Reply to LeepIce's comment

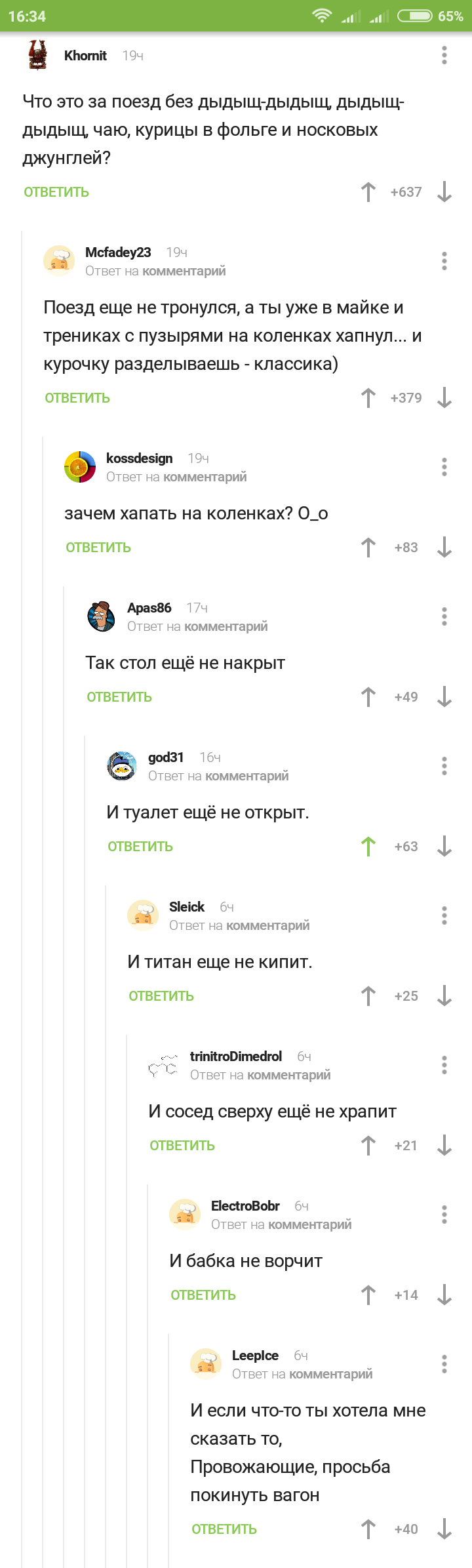tap(224, 1529)
